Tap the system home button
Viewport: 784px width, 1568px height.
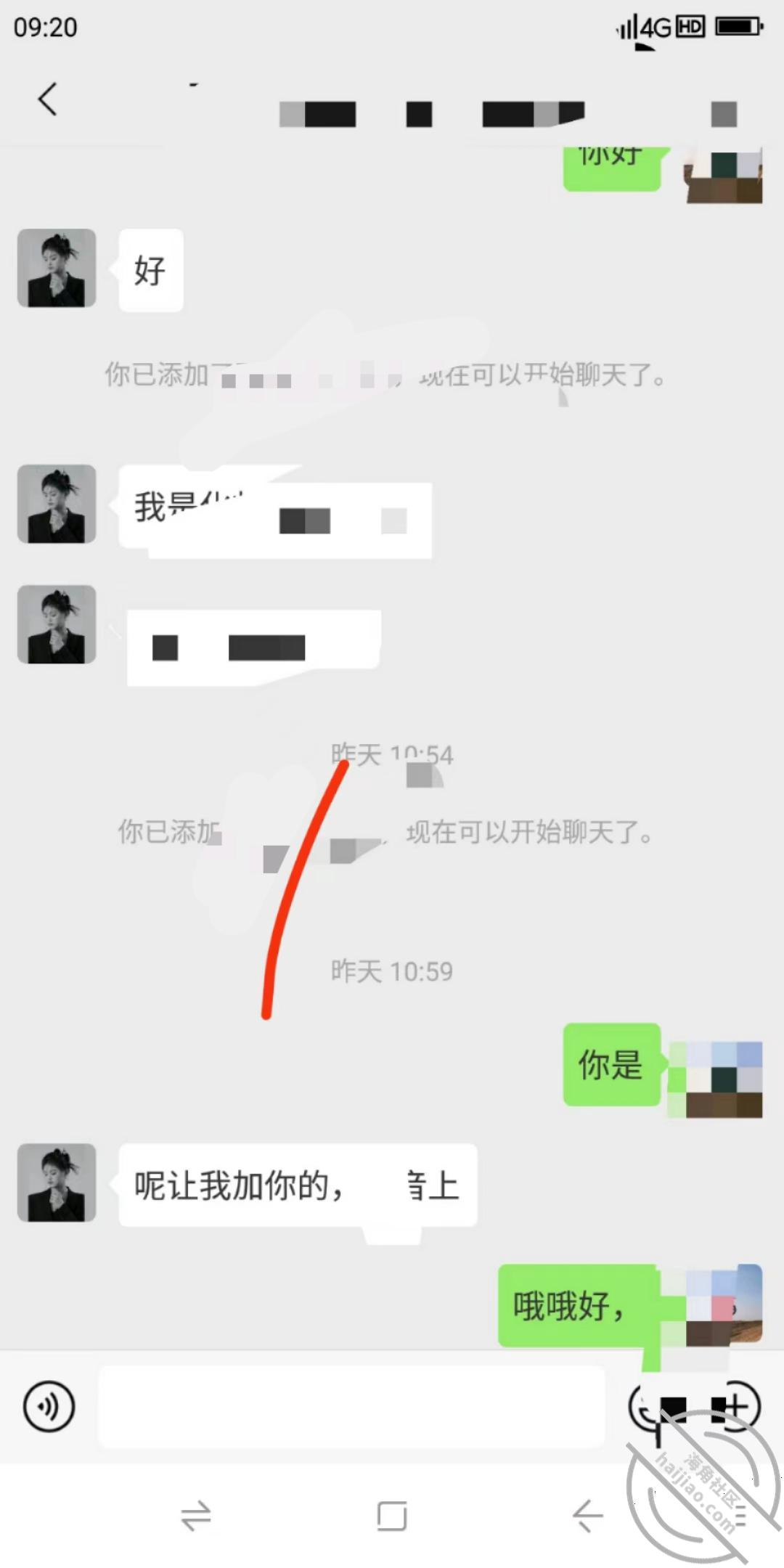[x=392, y=1516]
